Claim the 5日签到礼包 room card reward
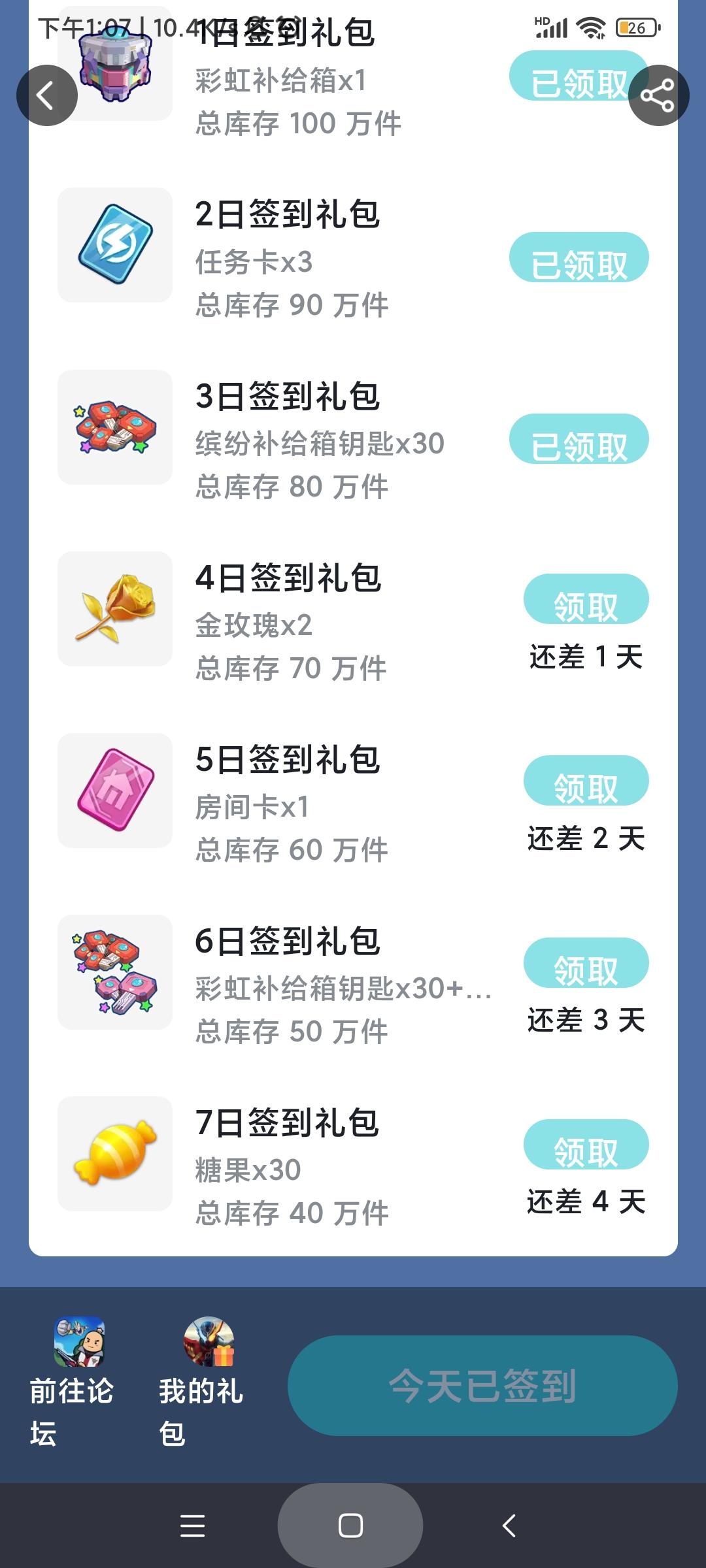The image size is (706, 1568). tap(586, 781)
